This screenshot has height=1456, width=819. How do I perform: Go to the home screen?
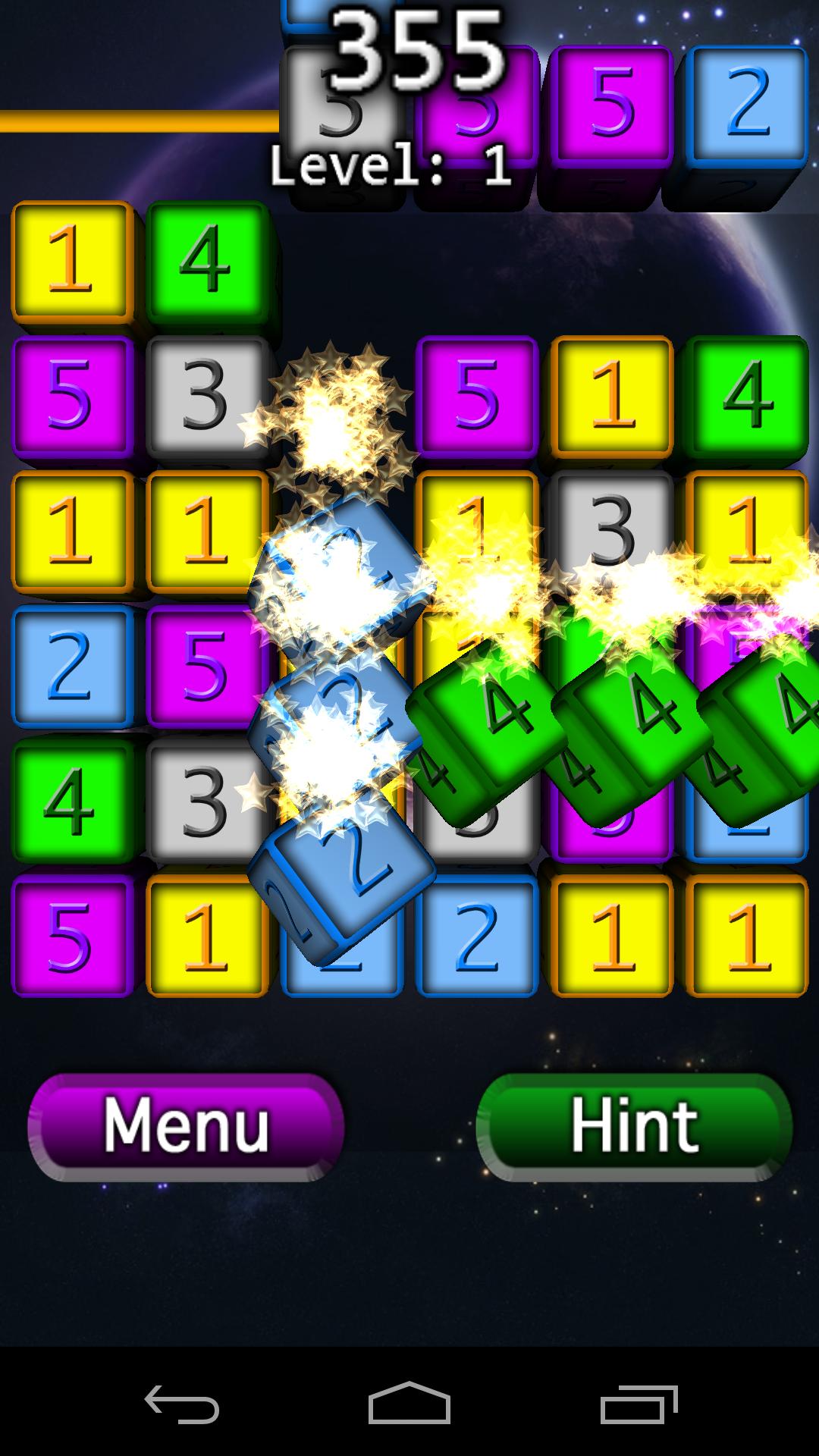(409, 1405)
